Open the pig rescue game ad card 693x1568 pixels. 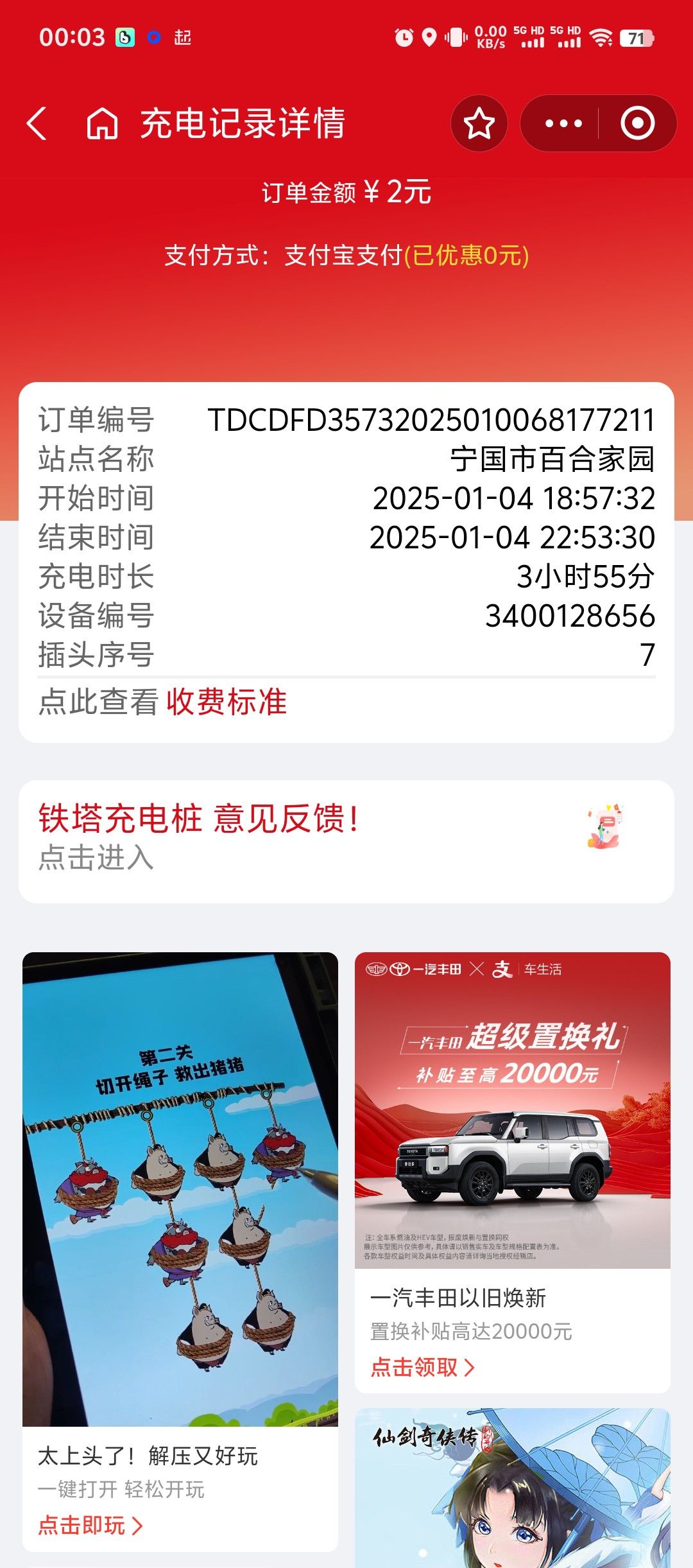(180, 1188)
